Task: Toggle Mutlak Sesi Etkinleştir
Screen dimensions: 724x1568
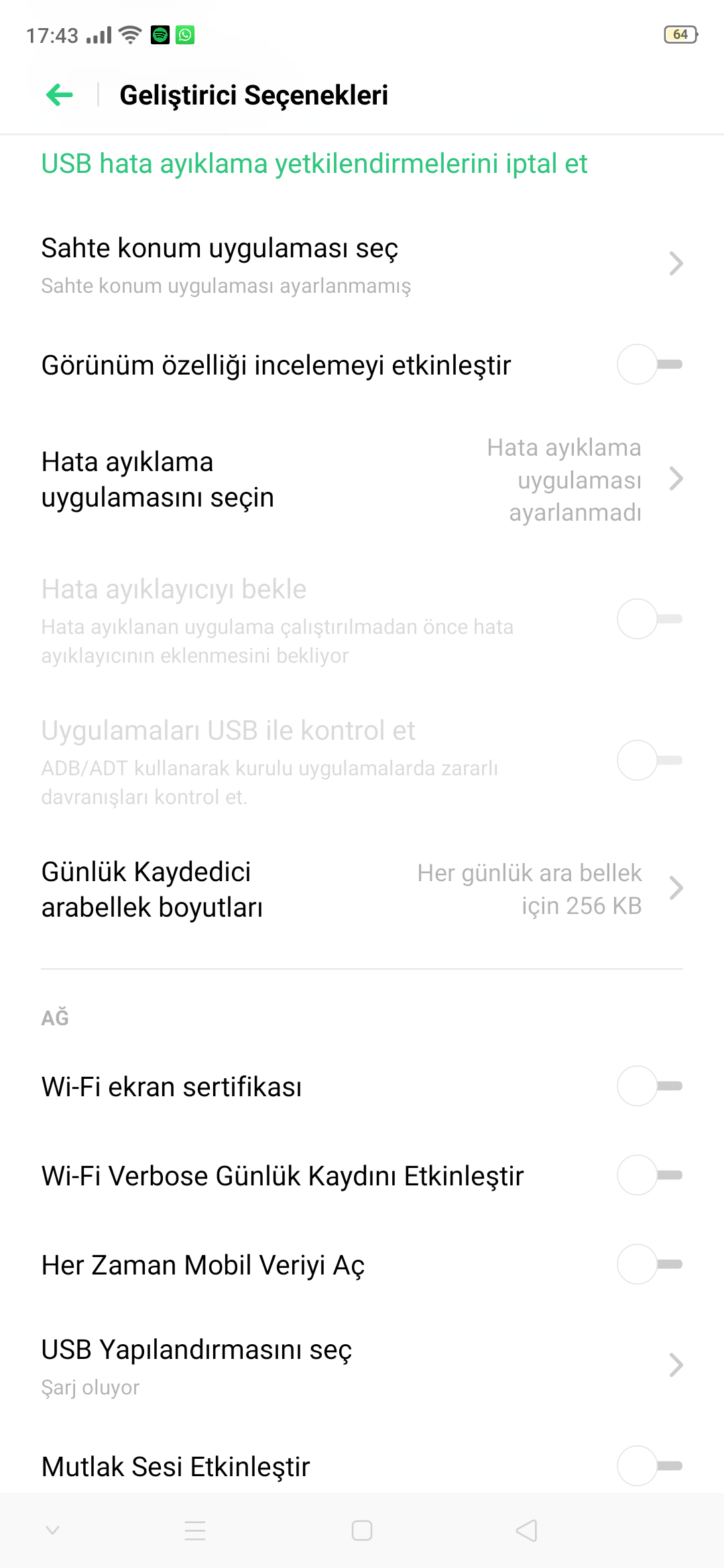Action: 650,1466
